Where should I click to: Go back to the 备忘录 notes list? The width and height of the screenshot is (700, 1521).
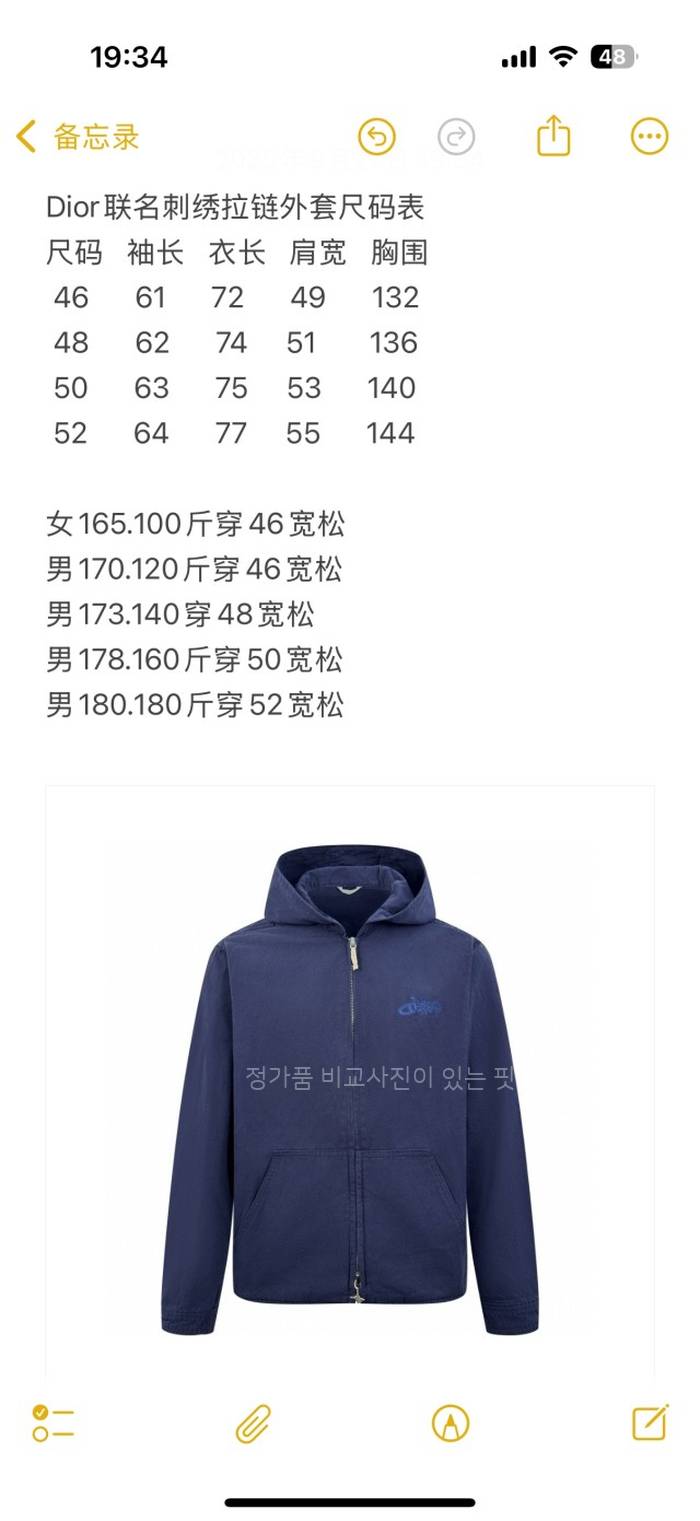[x=78, y=137]
